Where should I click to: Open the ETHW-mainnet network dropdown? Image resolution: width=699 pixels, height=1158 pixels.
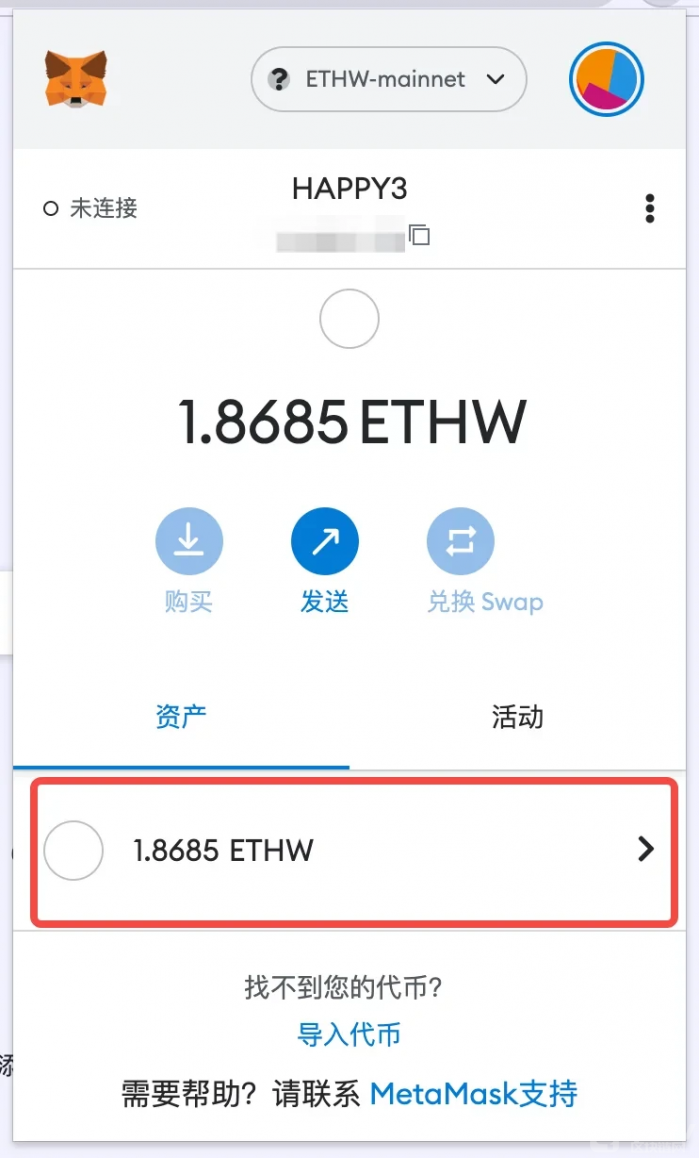coord(388,79)
